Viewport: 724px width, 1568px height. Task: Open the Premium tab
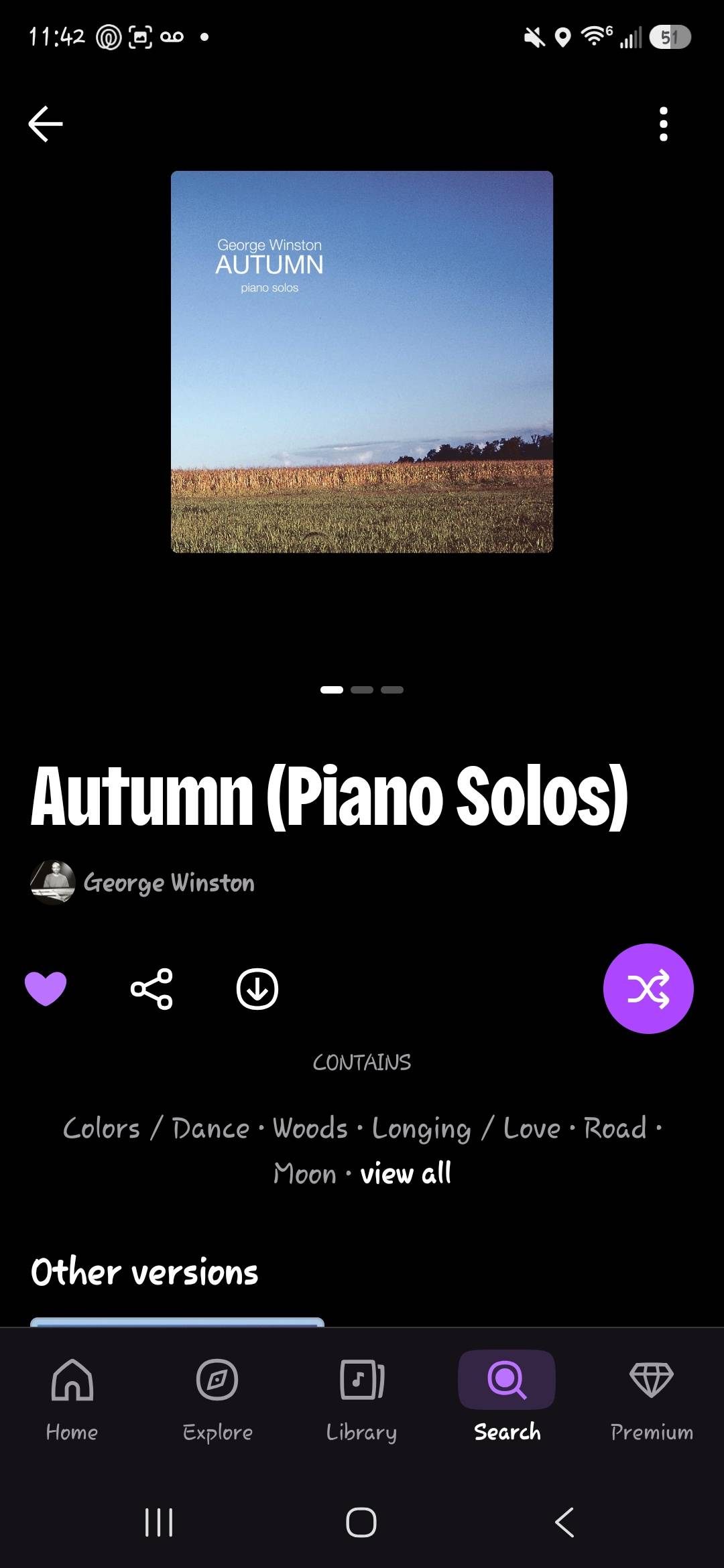point(652,1398)
